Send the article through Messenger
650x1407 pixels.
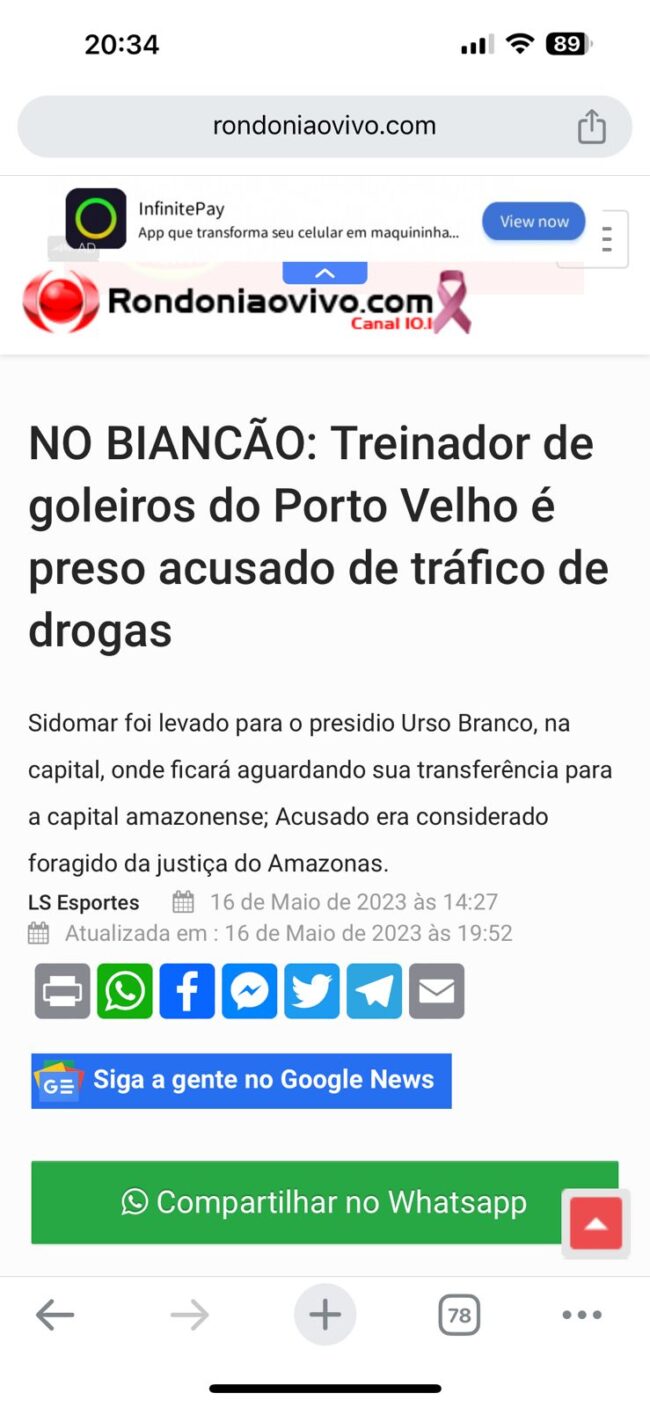click(249, 991)
